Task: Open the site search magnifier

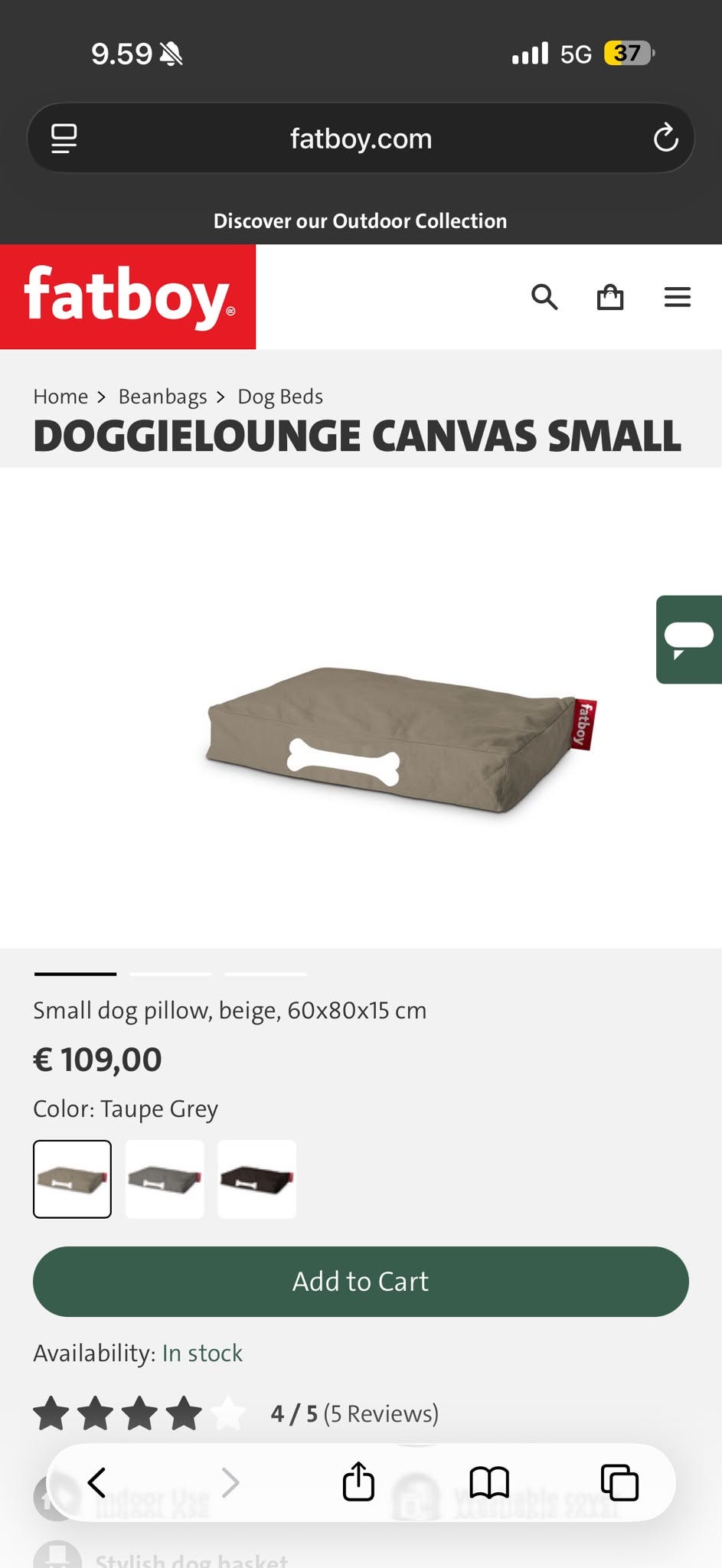Action: click(x=544, y=297)
